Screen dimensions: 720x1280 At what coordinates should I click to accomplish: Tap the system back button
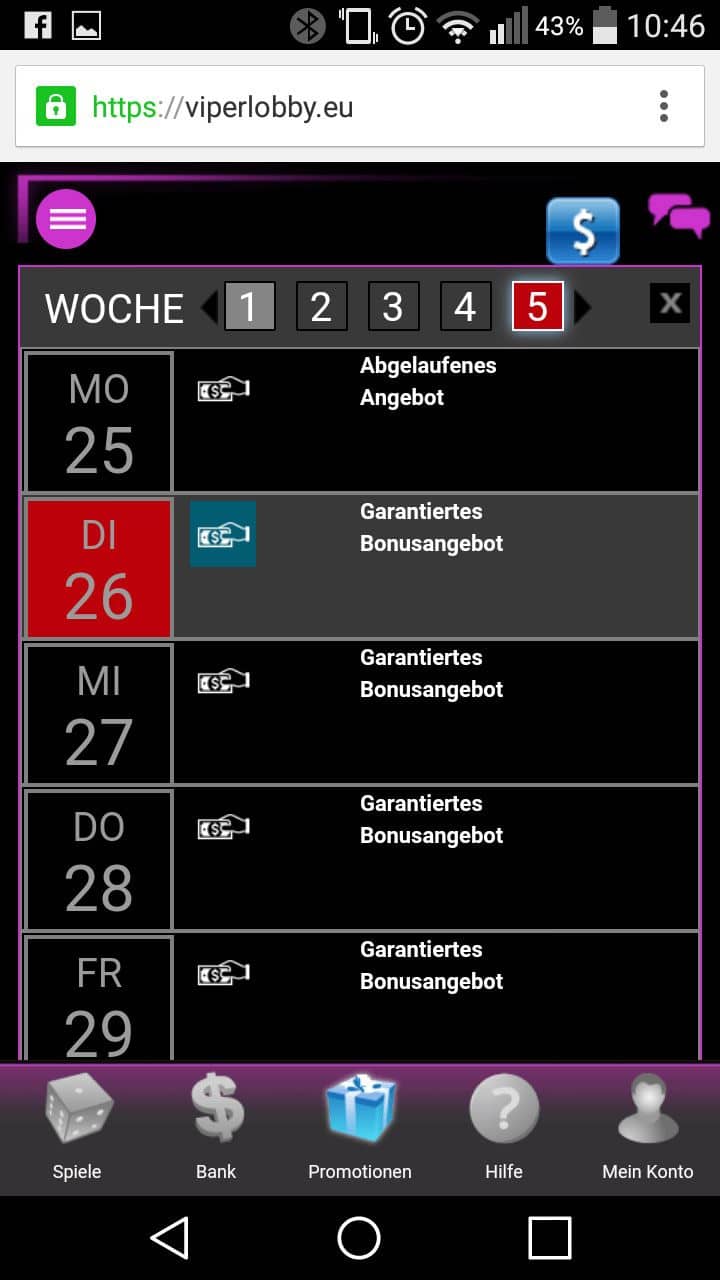coord(170,1238)
